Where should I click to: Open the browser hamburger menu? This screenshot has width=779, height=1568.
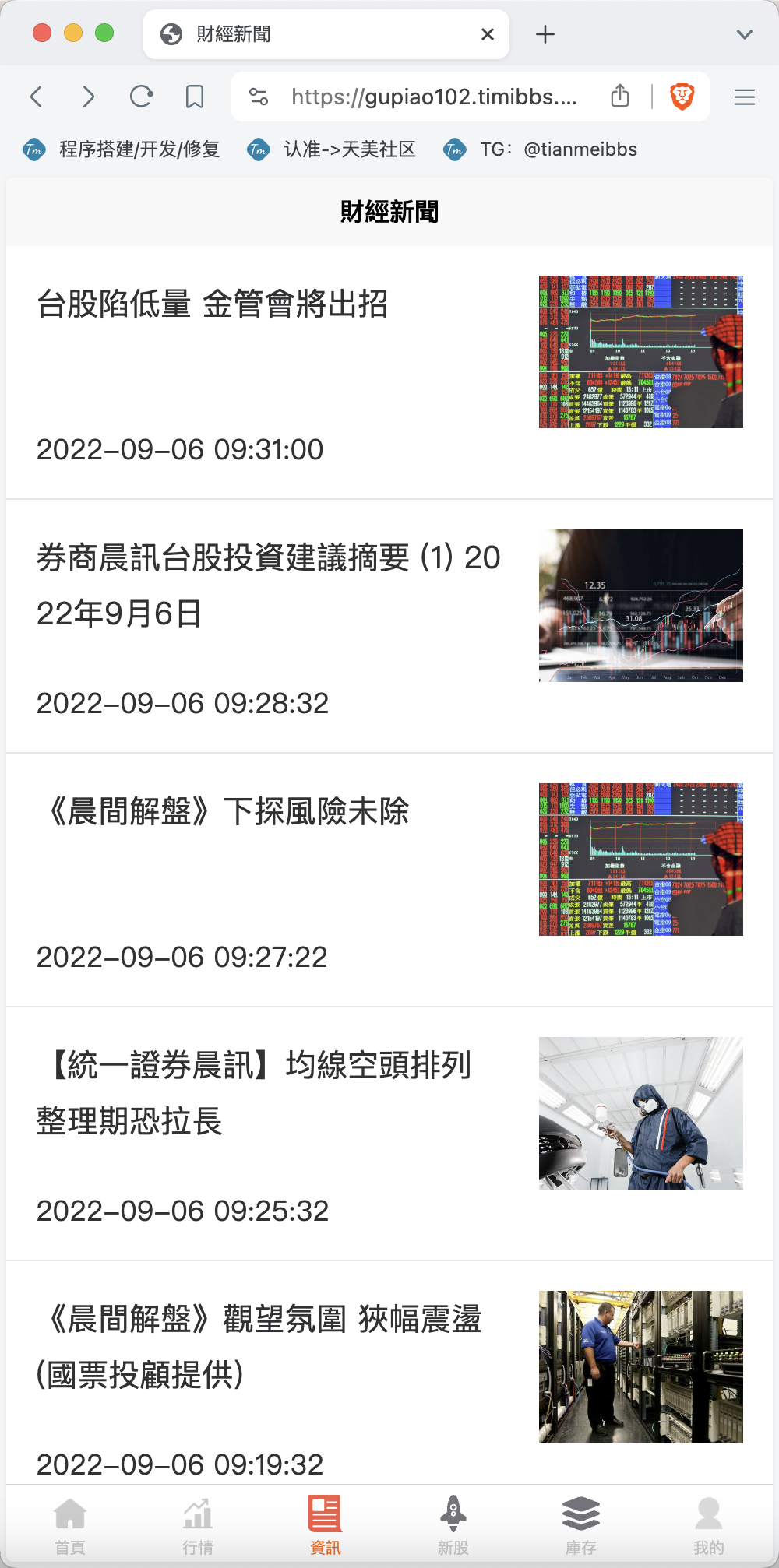[745, 97]
